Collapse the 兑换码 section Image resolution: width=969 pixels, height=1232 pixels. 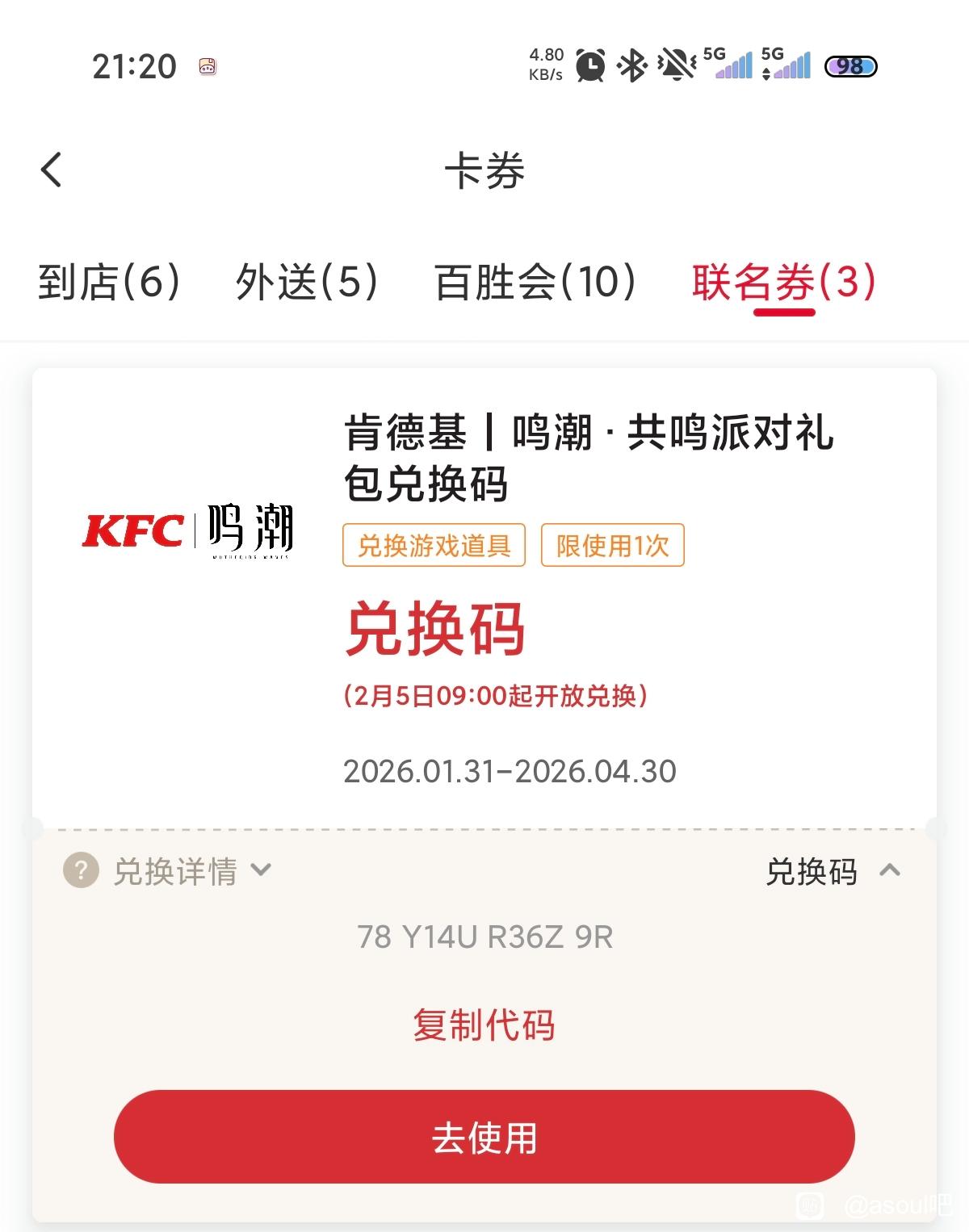pyautogui.click(x=832, y=871)
